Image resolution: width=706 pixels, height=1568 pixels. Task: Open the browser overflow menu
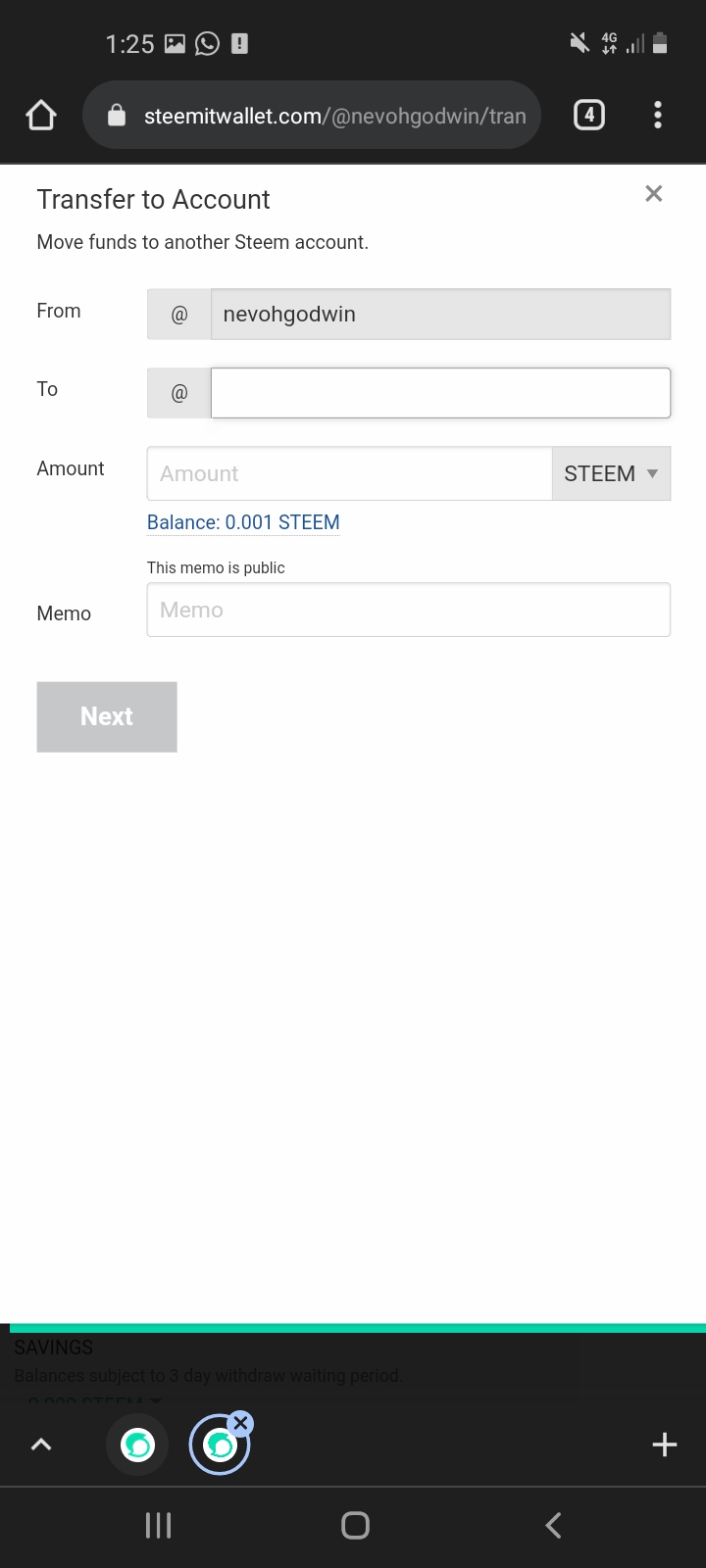[658, 116]
